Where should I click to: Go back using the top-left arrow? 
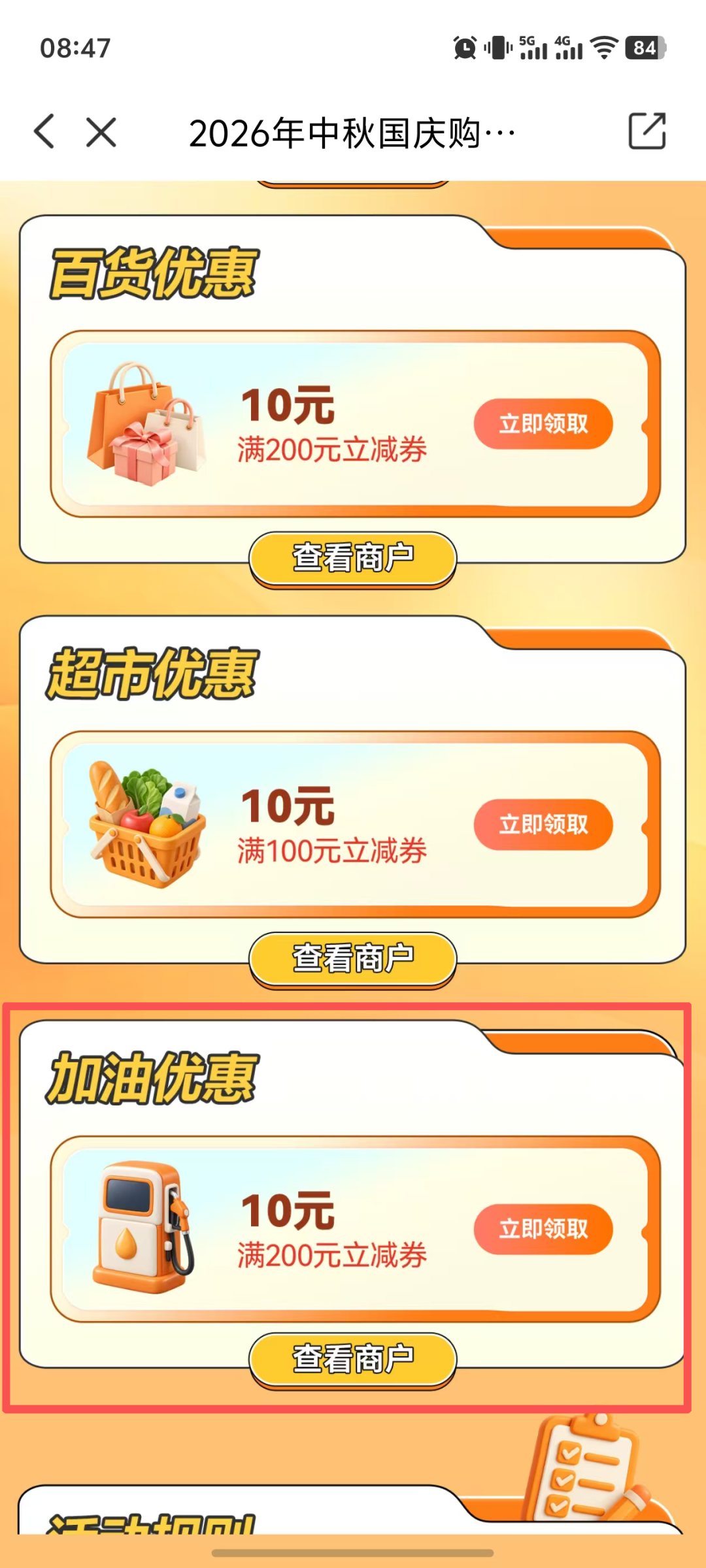(44, 131)
